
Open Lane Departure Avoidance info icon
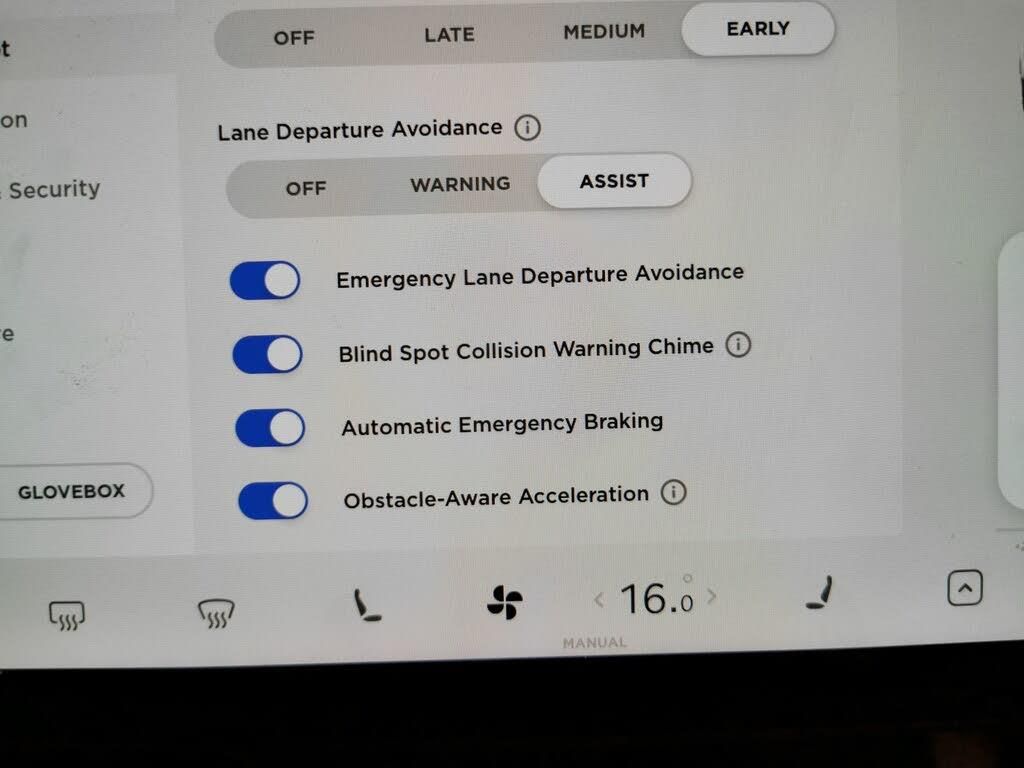[527, 128]
